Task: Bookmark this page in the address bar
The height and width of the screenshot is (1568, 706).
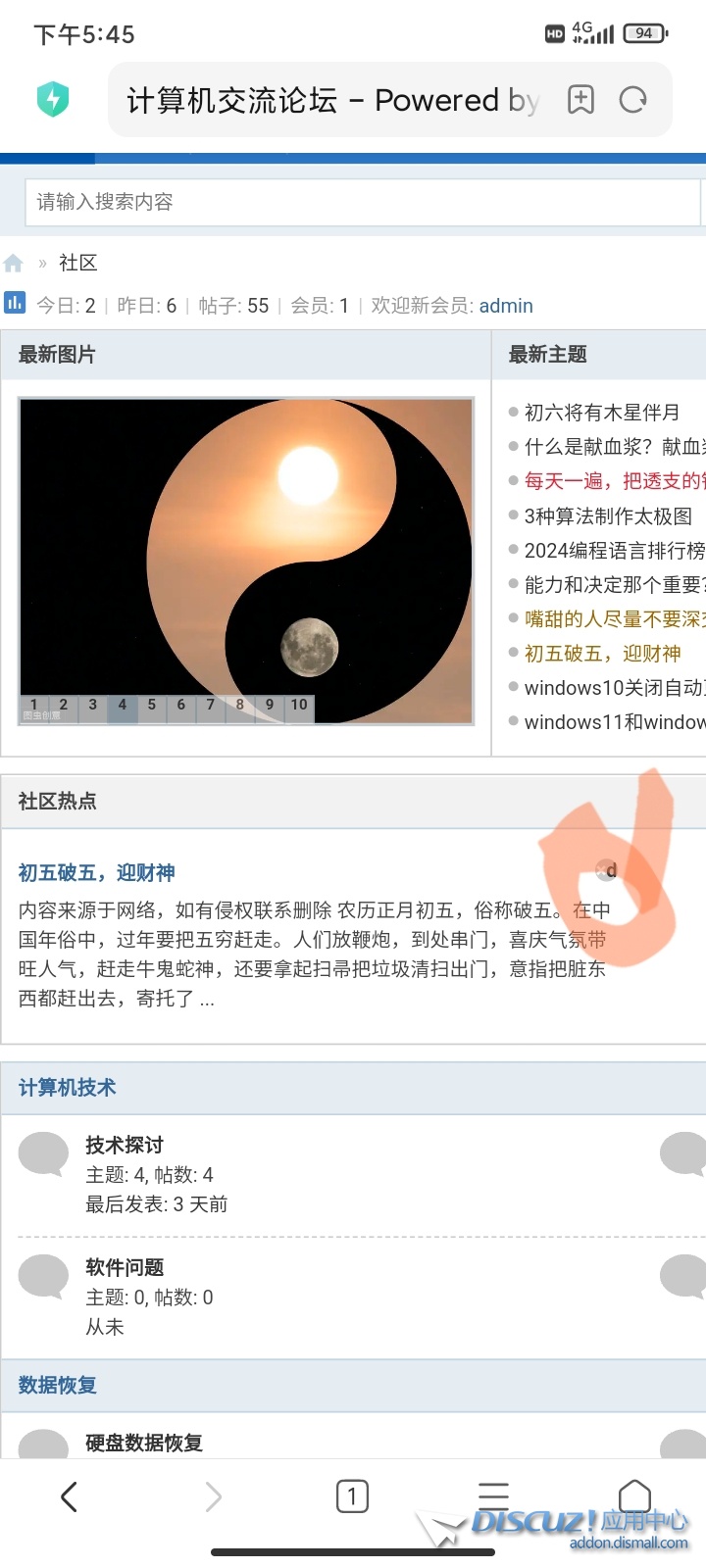Action: click(580, 100)
